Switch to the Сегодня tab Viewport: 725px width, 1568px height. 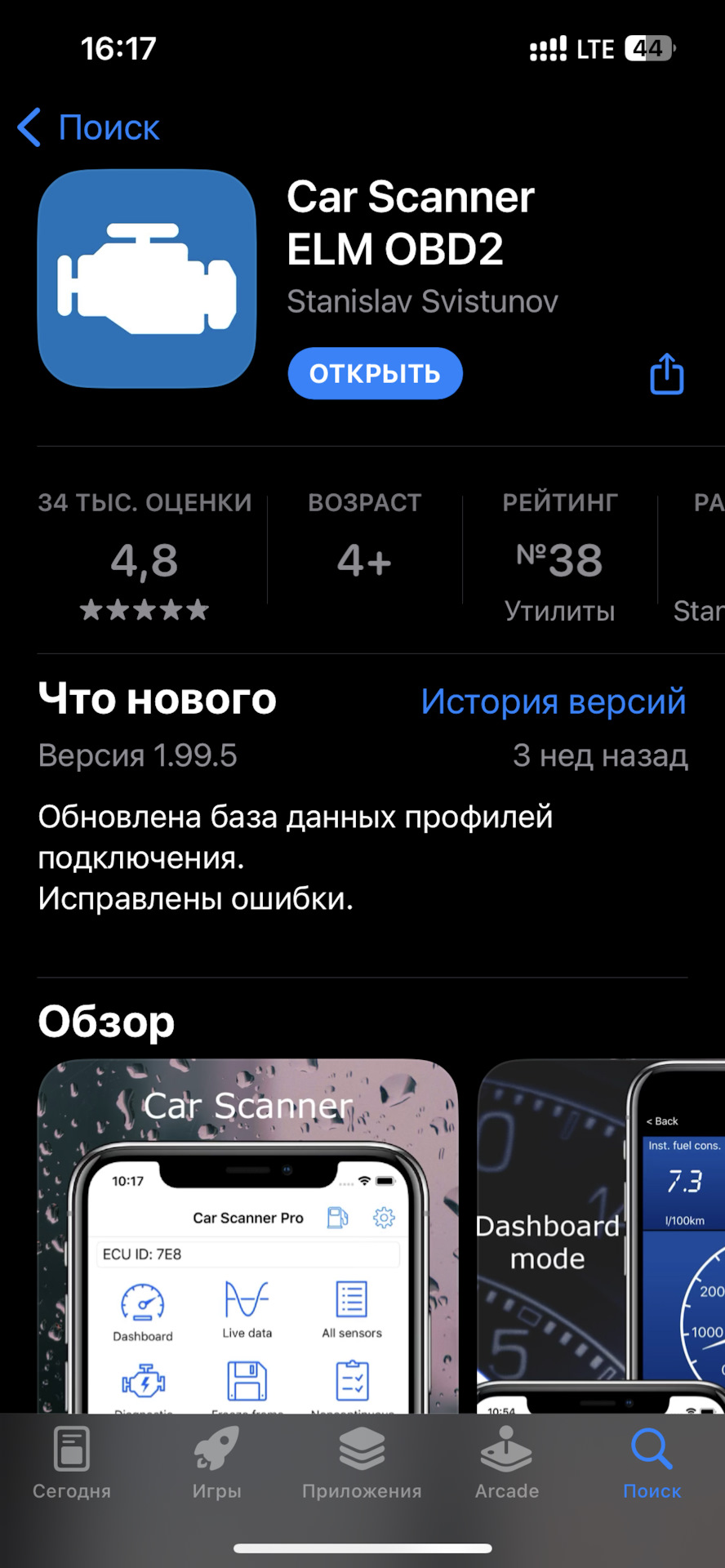pos(72,1463)
